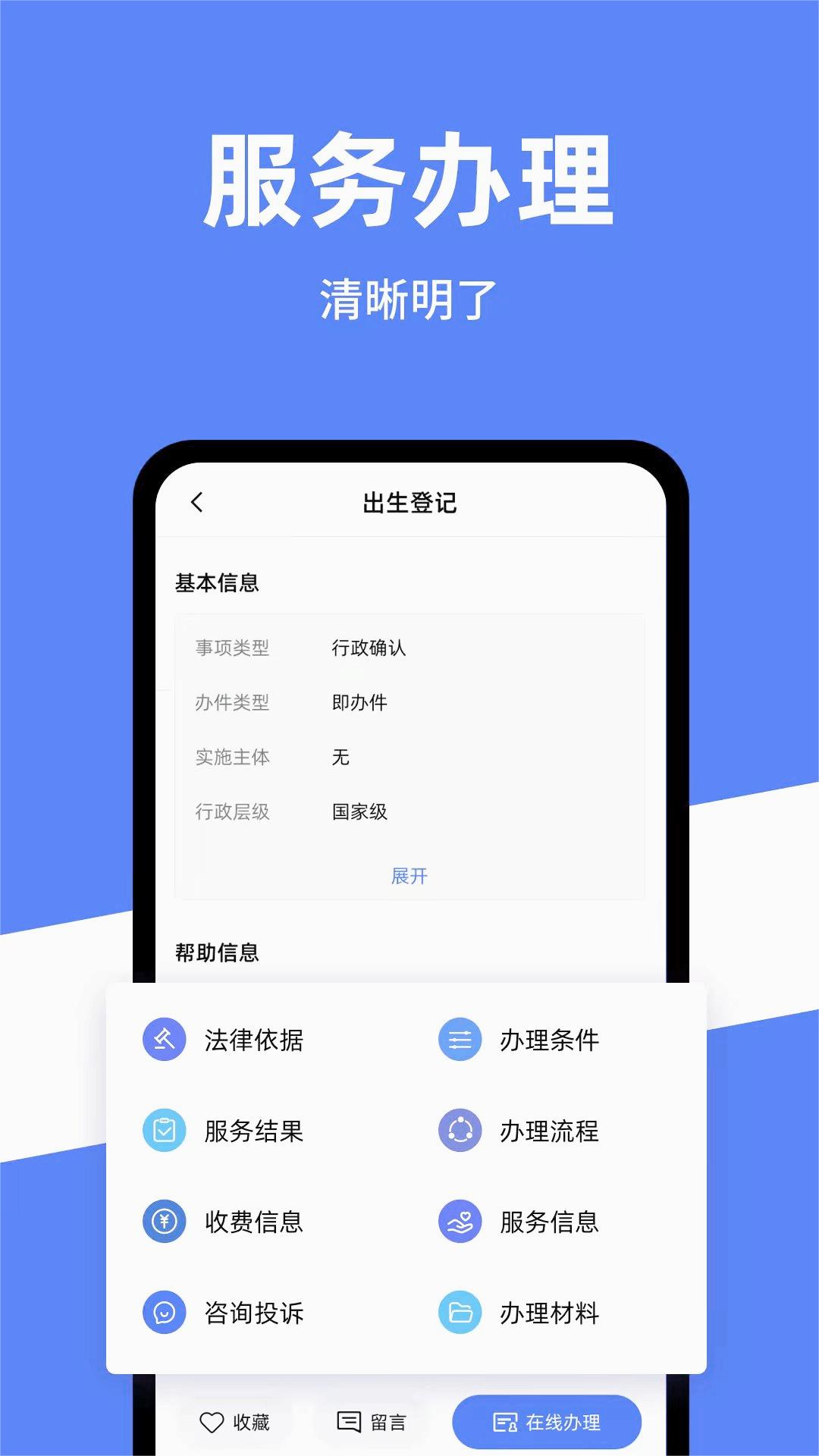
Task: Expand the basic info with 展开
Action: [409, 877]
